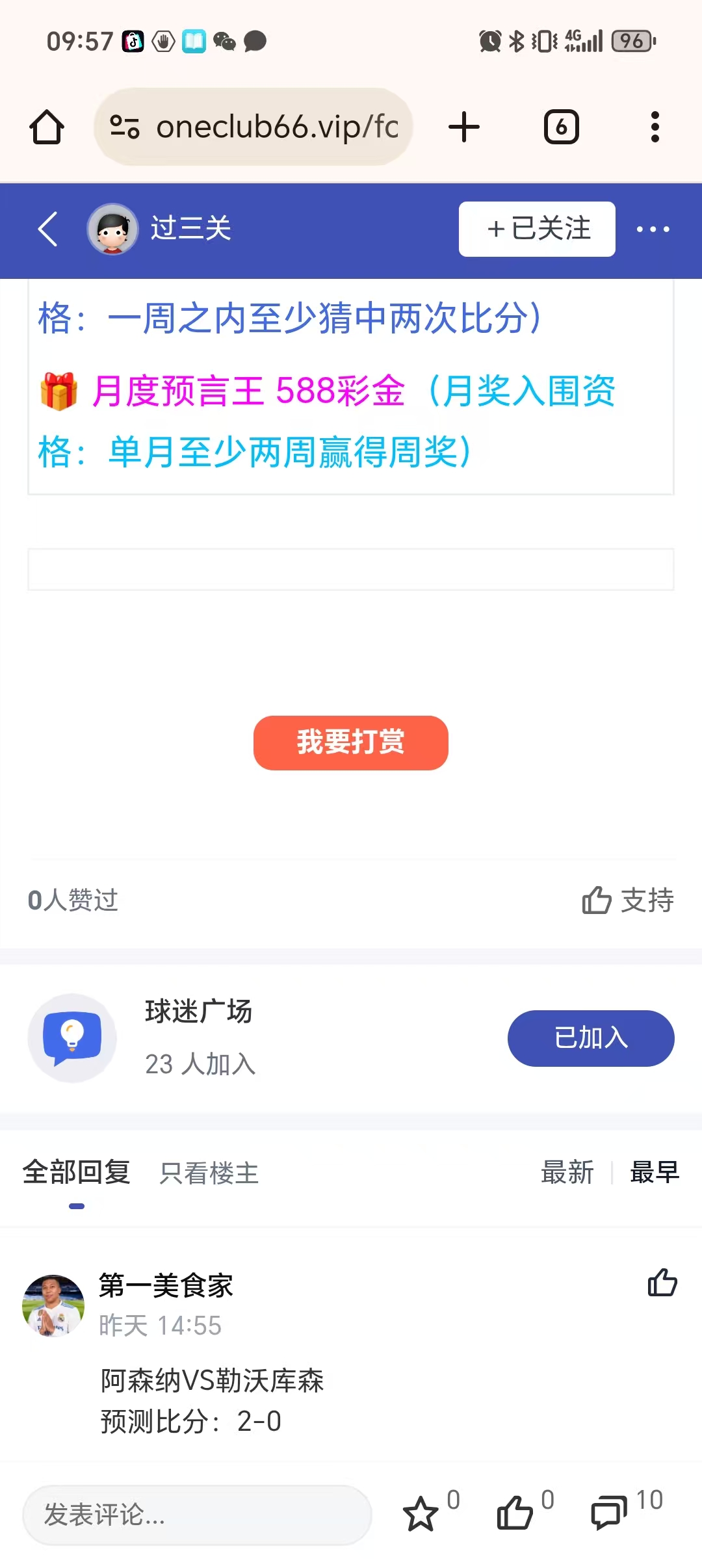Open 第一美食家's avatar
This screenshot has height=1568, width=702.
(x=53, y=1305)
